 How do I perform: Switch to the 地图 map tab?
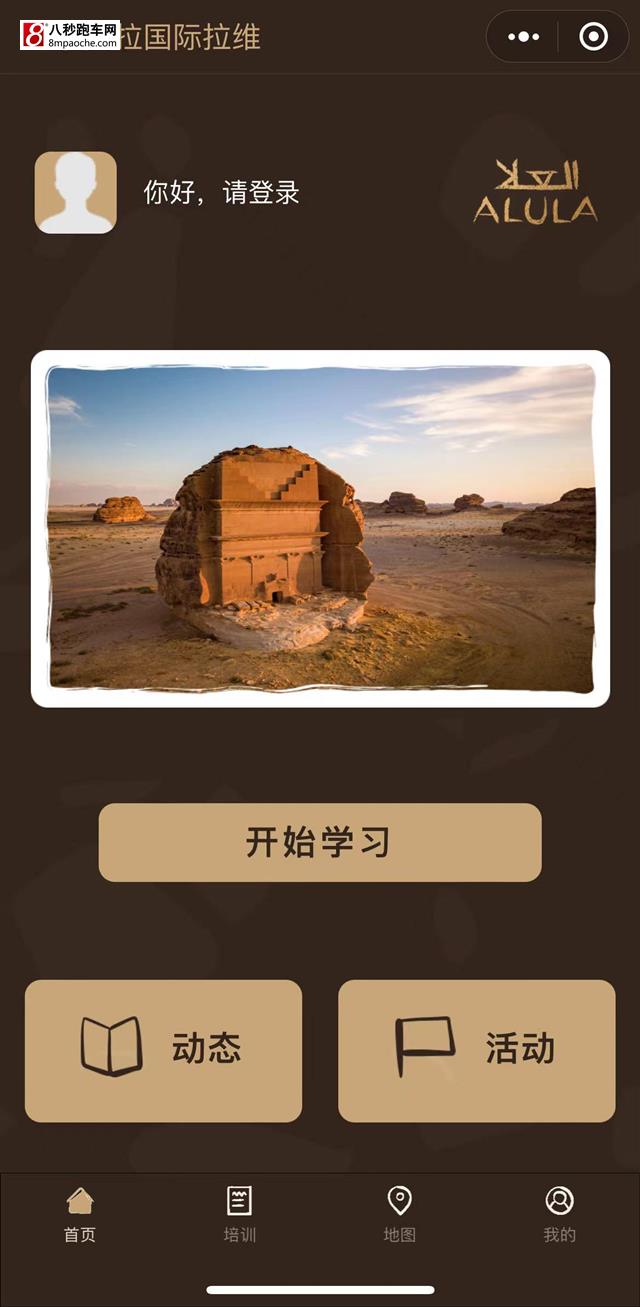coord(400,1214)
